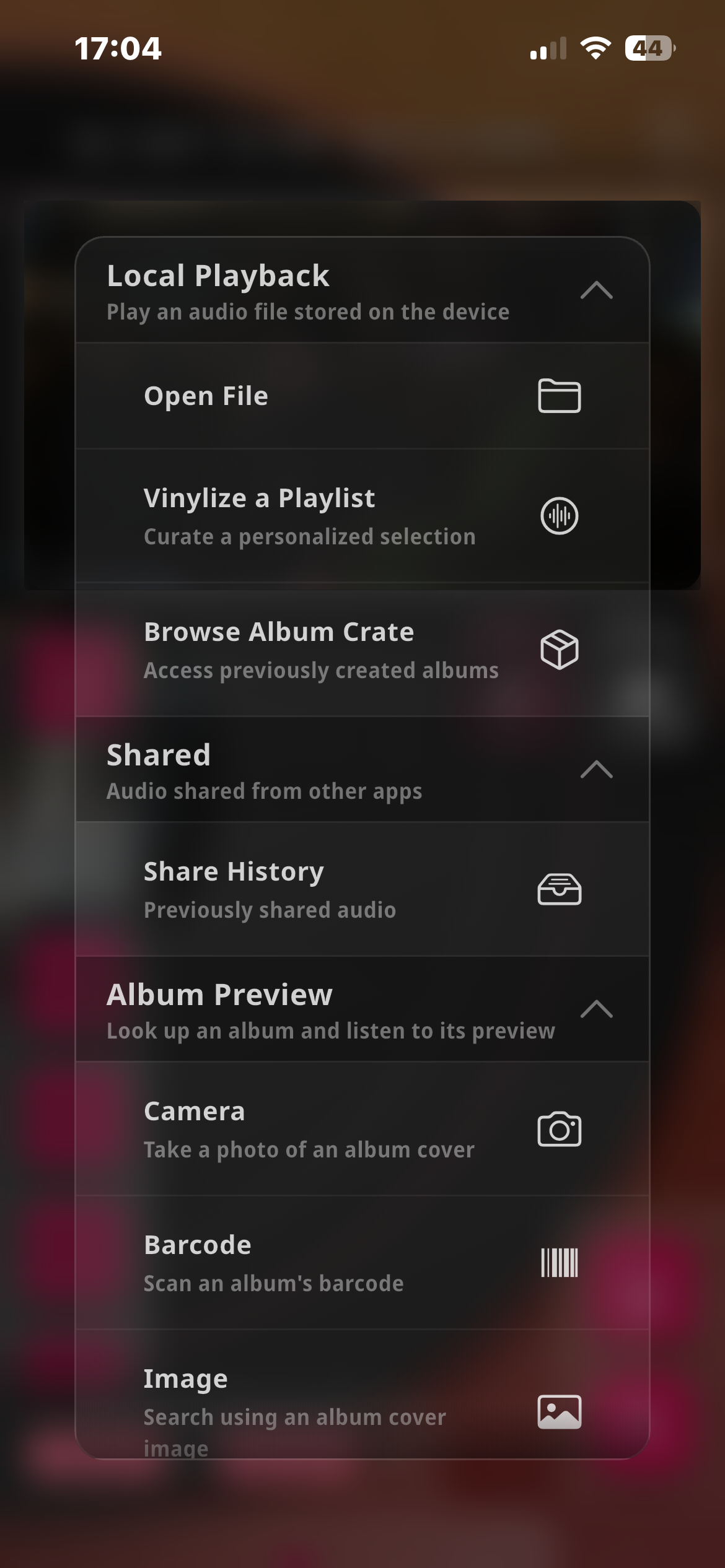Open the Vinylize a Playlist entry

(310, 515)
